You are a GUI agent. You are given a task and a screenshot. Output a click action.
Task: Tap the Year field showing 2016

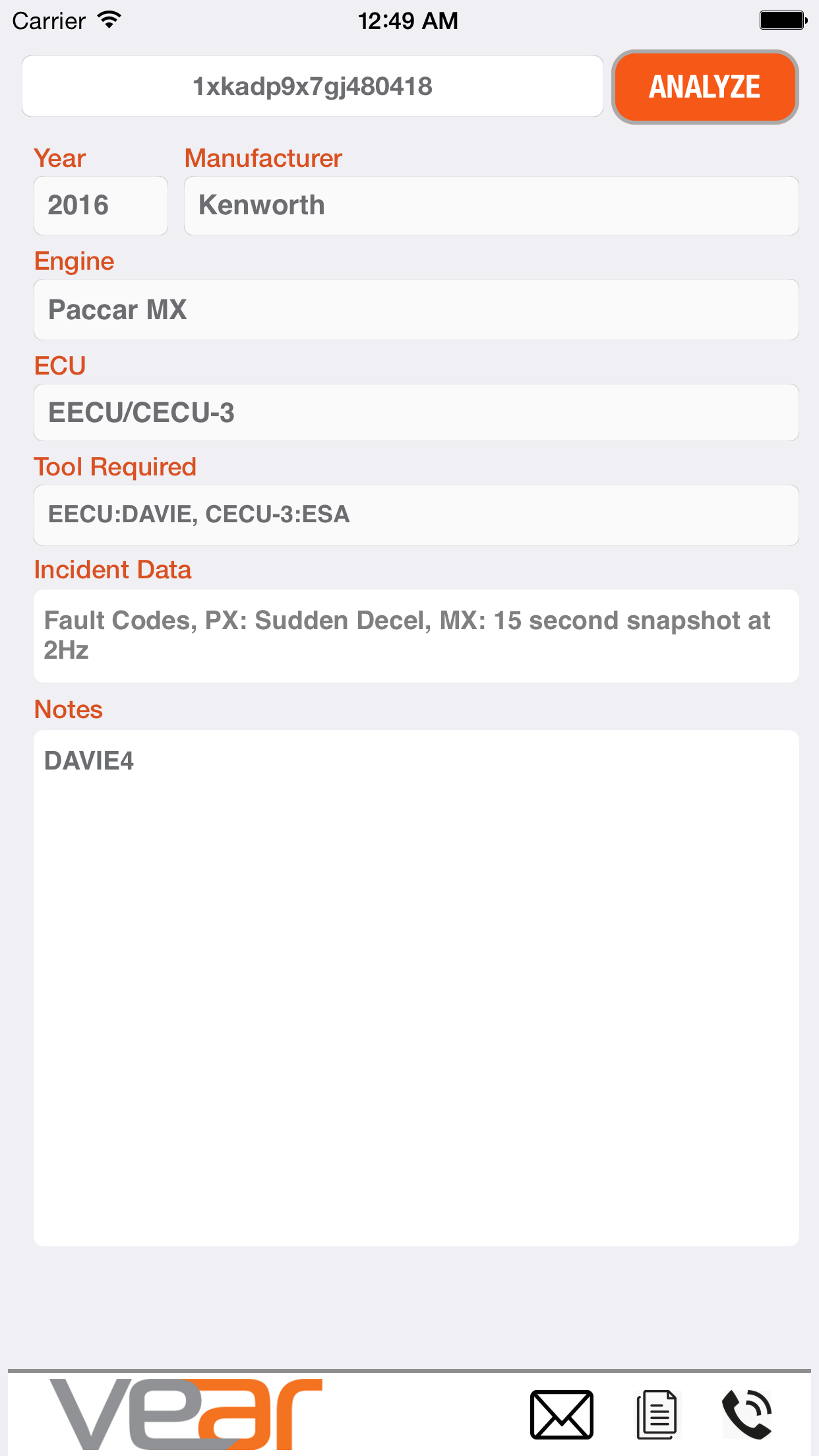click(x=100, y=205)
